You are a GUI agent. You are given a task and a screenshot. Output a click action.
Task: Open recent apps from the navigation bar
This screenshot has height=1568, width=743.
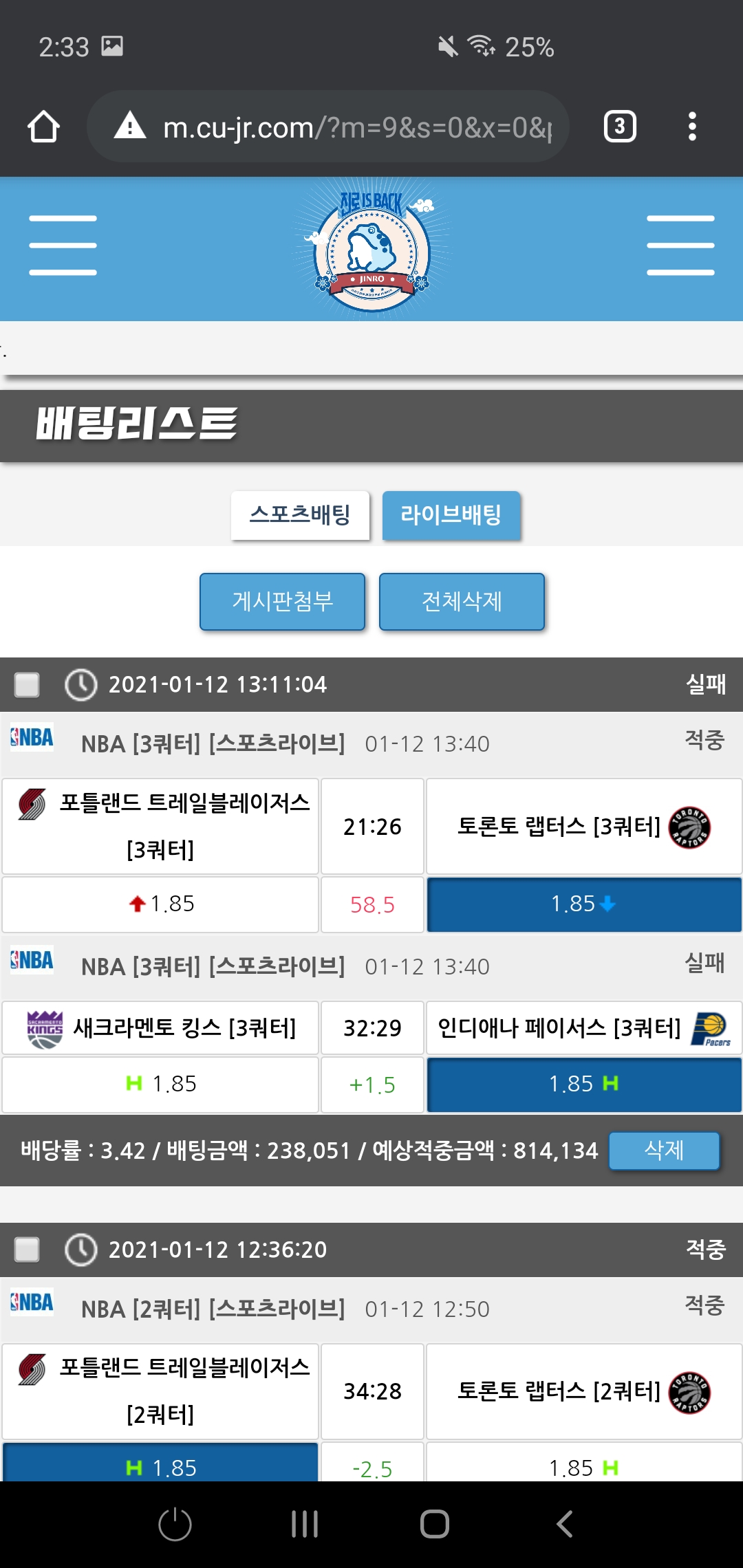[304, 1524]
